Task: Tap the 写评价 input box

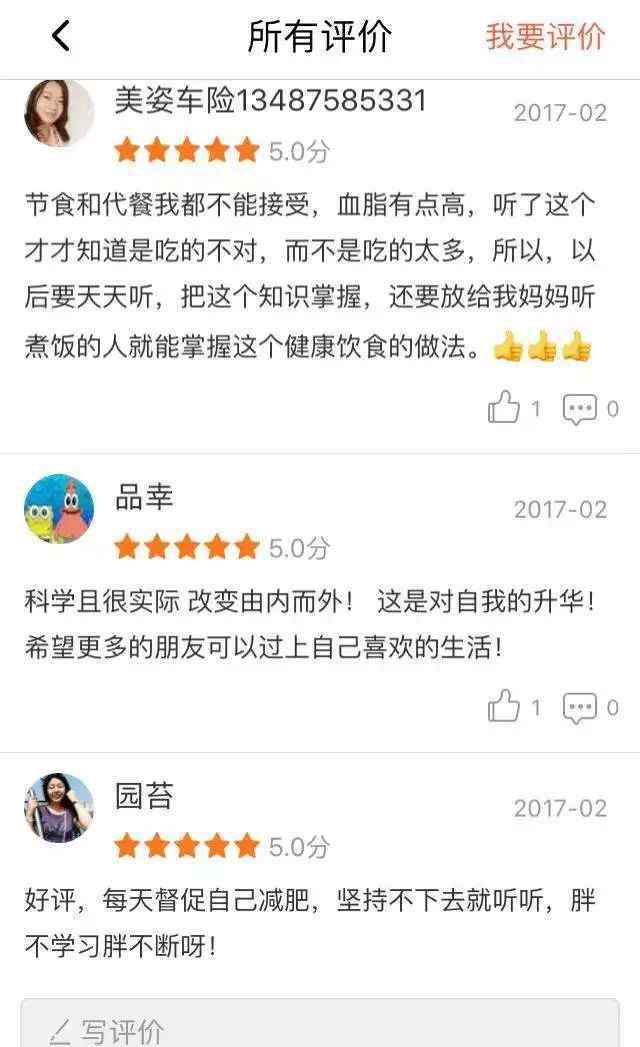Action: click(320, 1026)
